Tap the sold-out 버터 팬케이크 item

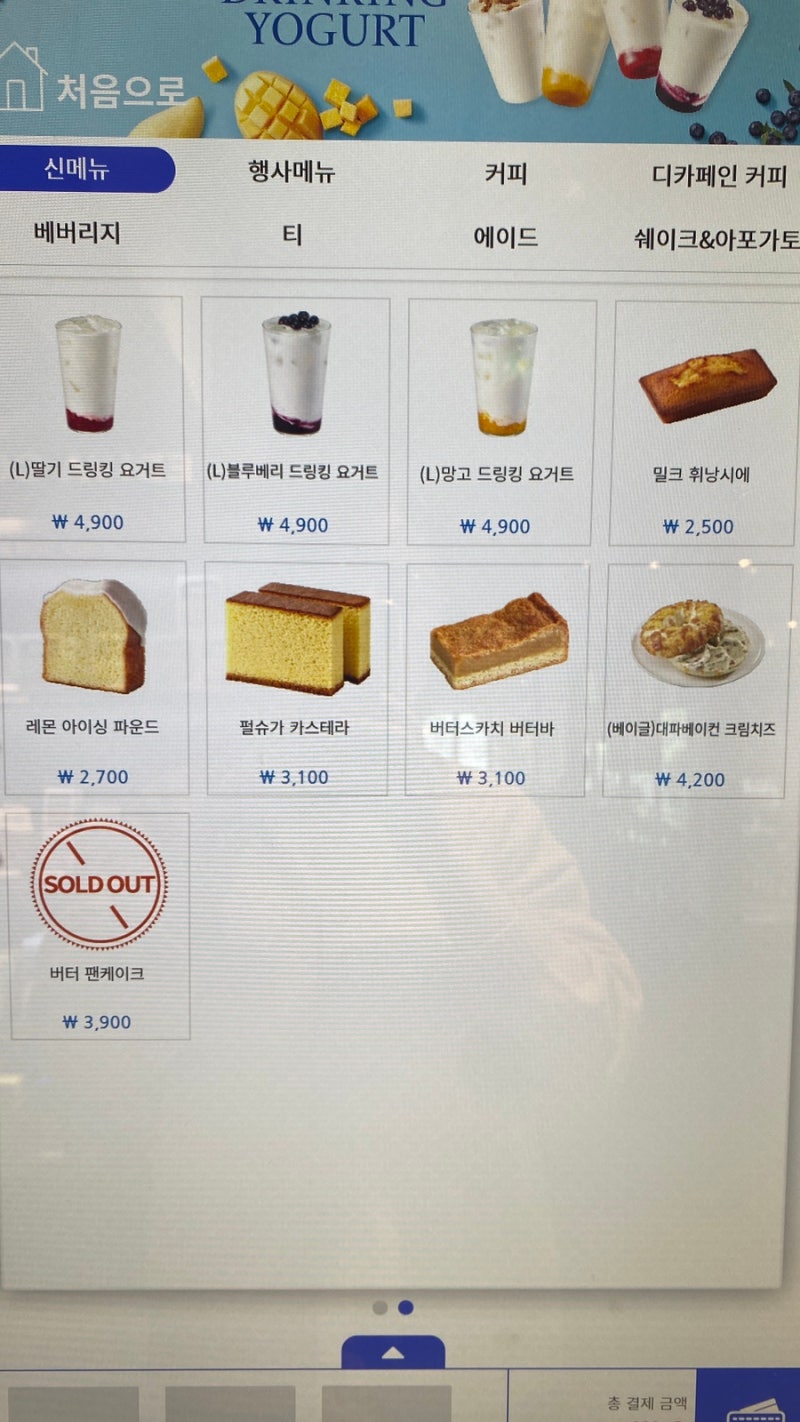click(x=98, y=925)
